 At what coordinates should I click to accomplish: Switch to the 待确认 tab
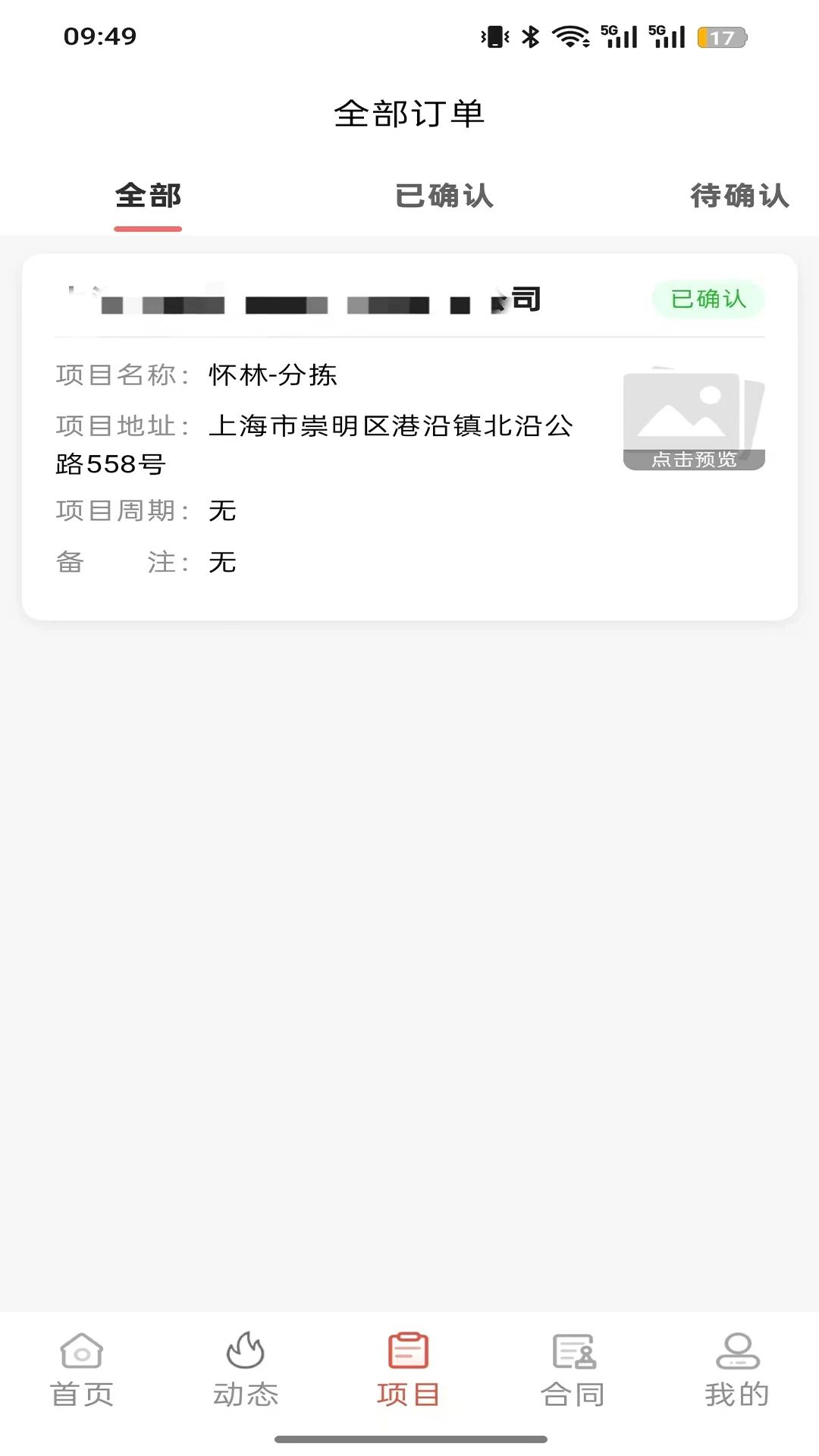pos(739,196)
